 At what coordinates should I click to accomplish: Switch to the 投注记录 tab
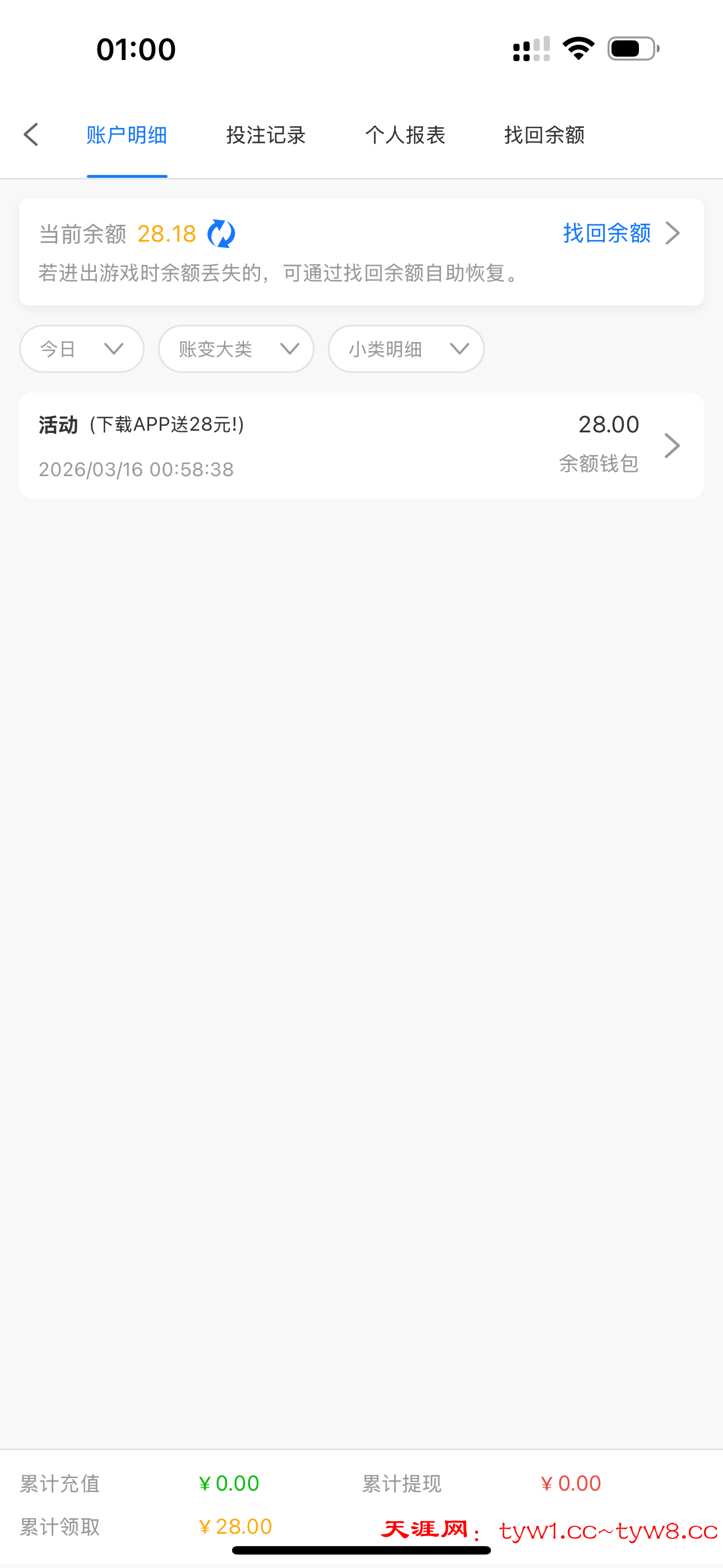tap(265, 135)
